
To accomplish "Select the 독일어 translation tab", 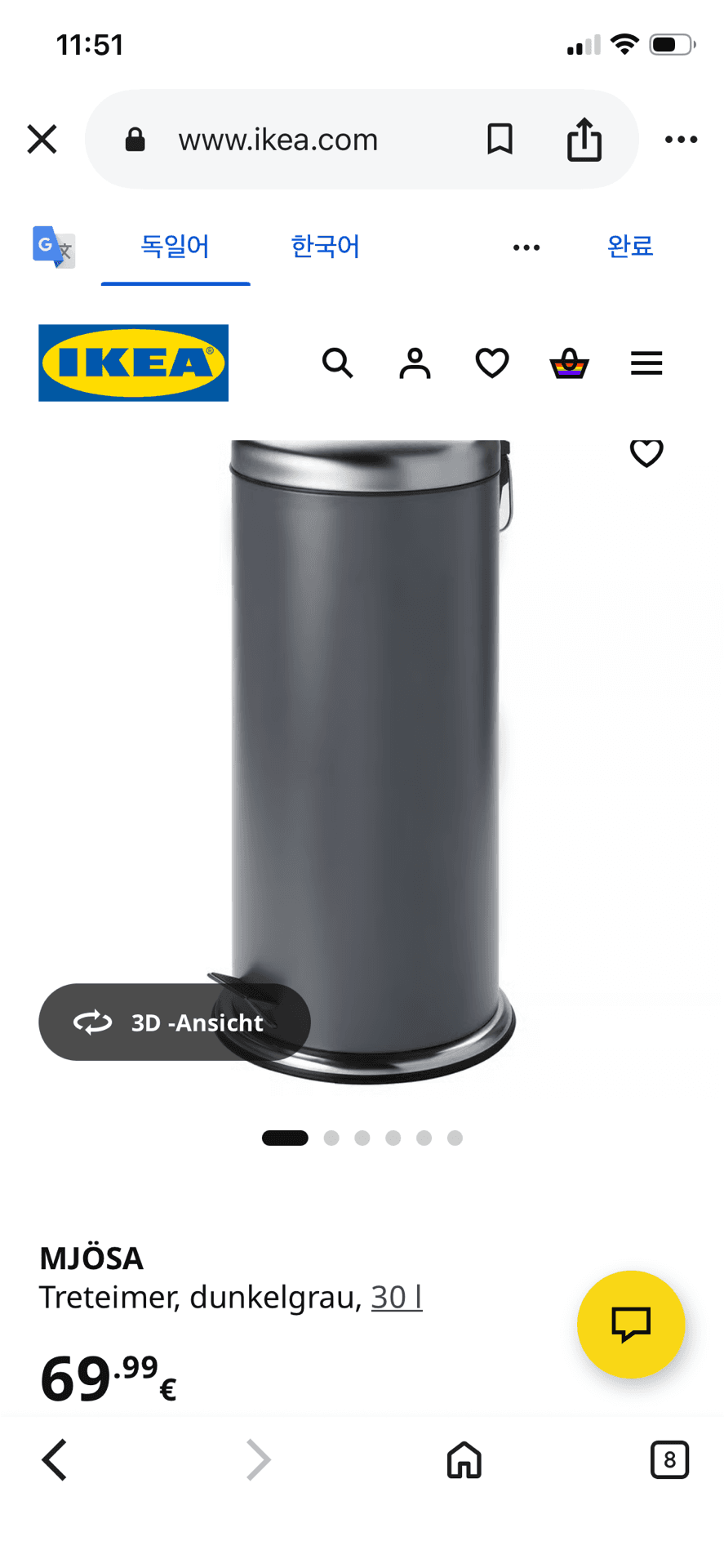I will pyautogui.click(x=175, y=246).
